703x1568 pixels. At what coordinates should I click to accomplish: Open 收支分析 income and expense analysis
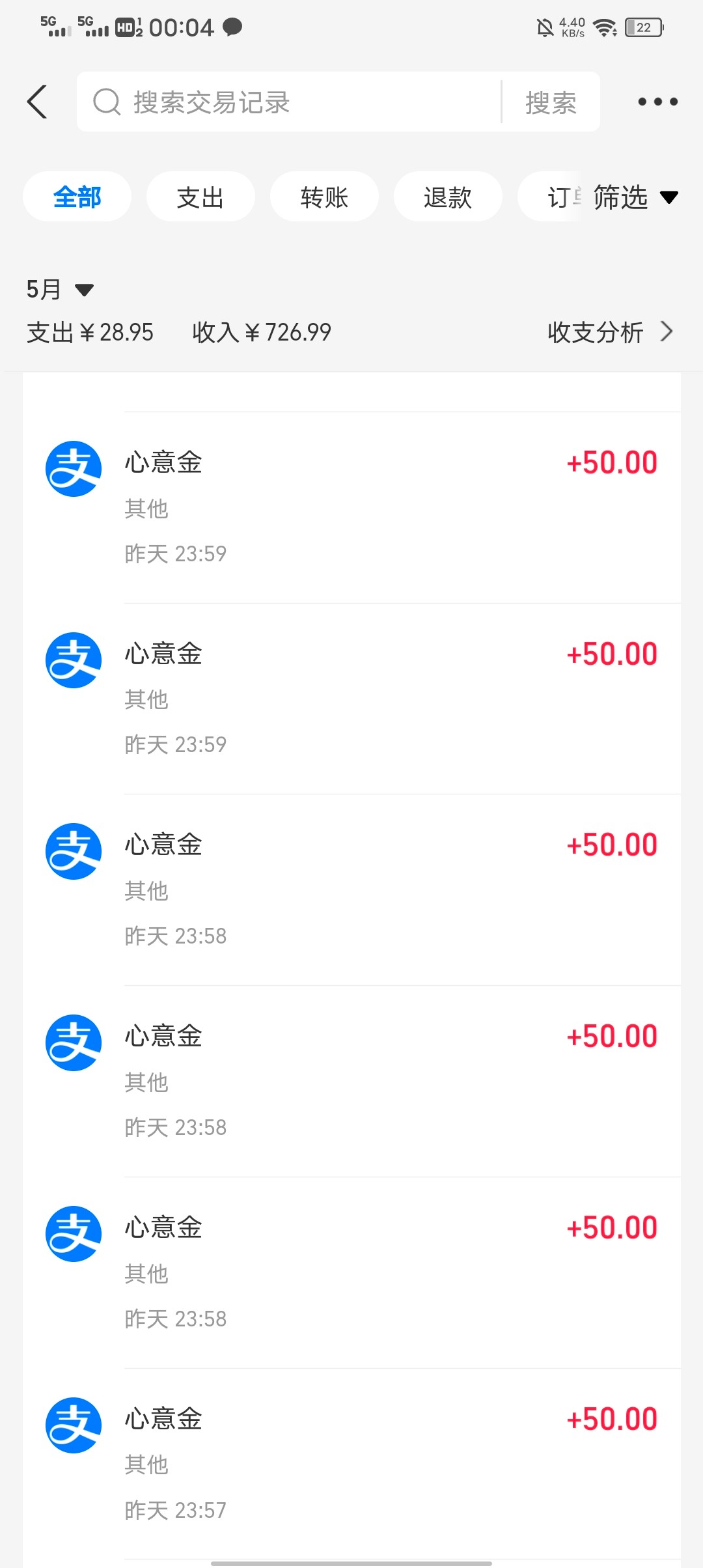click(609, 332)
